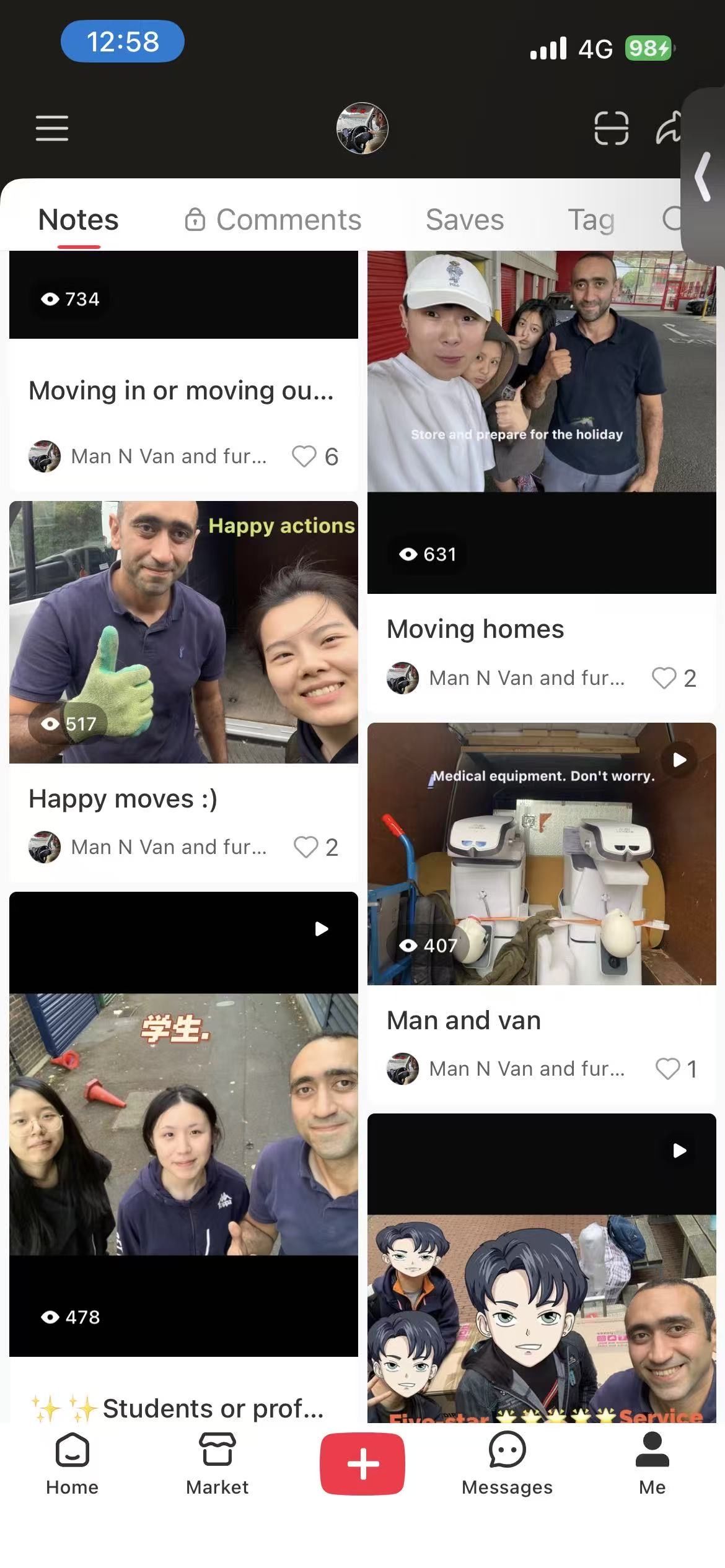The image size is (725, 1568).
Task: Open the Market tab
Action: pos(217,1463)
